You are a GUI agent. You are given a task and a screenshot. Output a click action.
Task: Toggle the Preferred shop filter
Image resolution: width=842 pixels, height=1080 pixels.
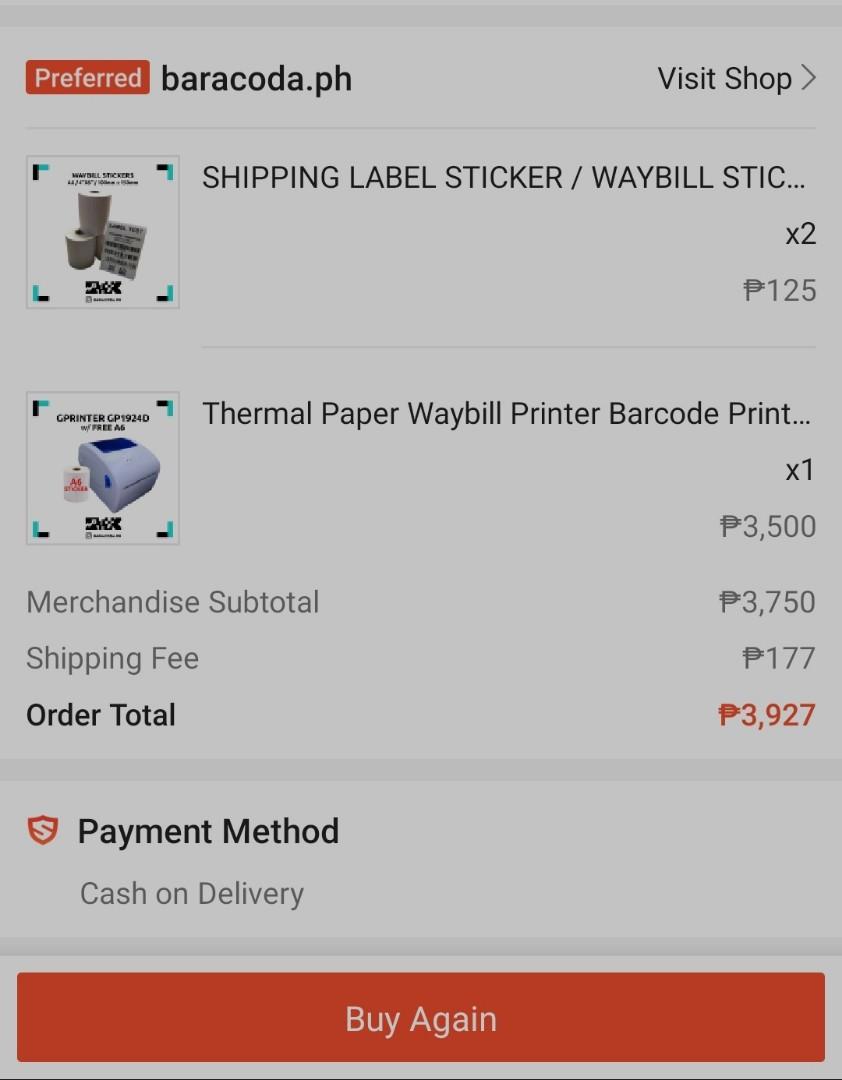pyautogui.click(x=86, y=78)
